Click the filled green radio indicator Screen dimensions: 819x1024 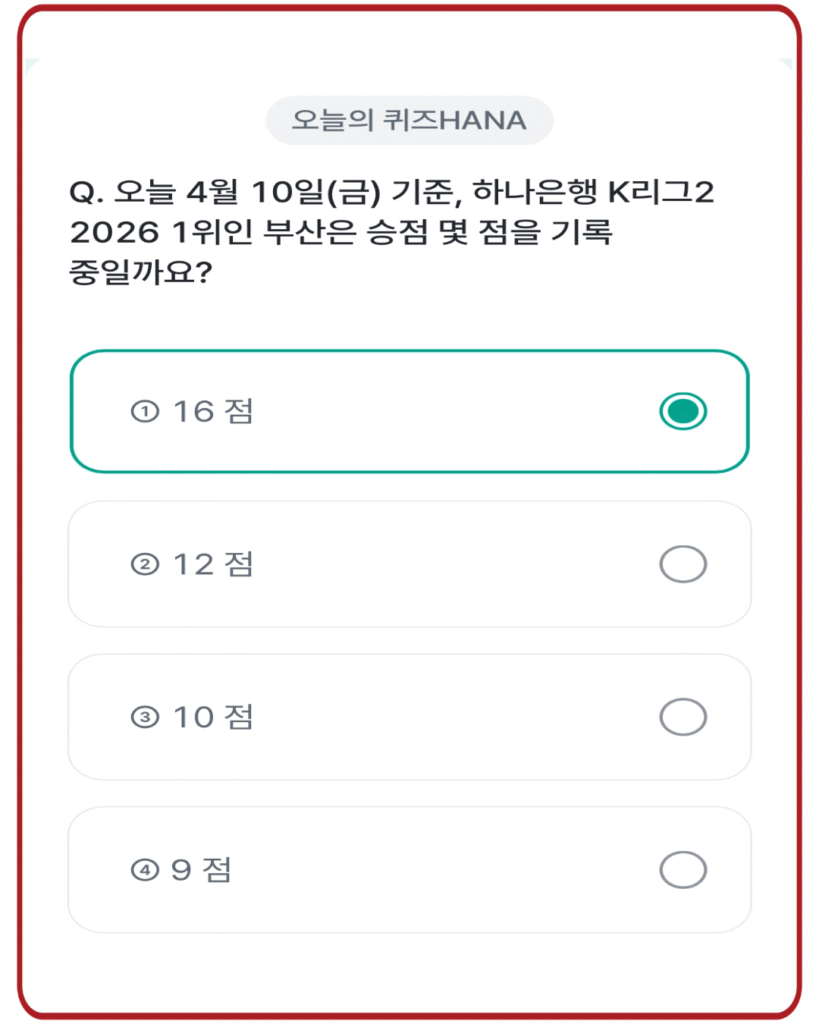pos(683,408)
